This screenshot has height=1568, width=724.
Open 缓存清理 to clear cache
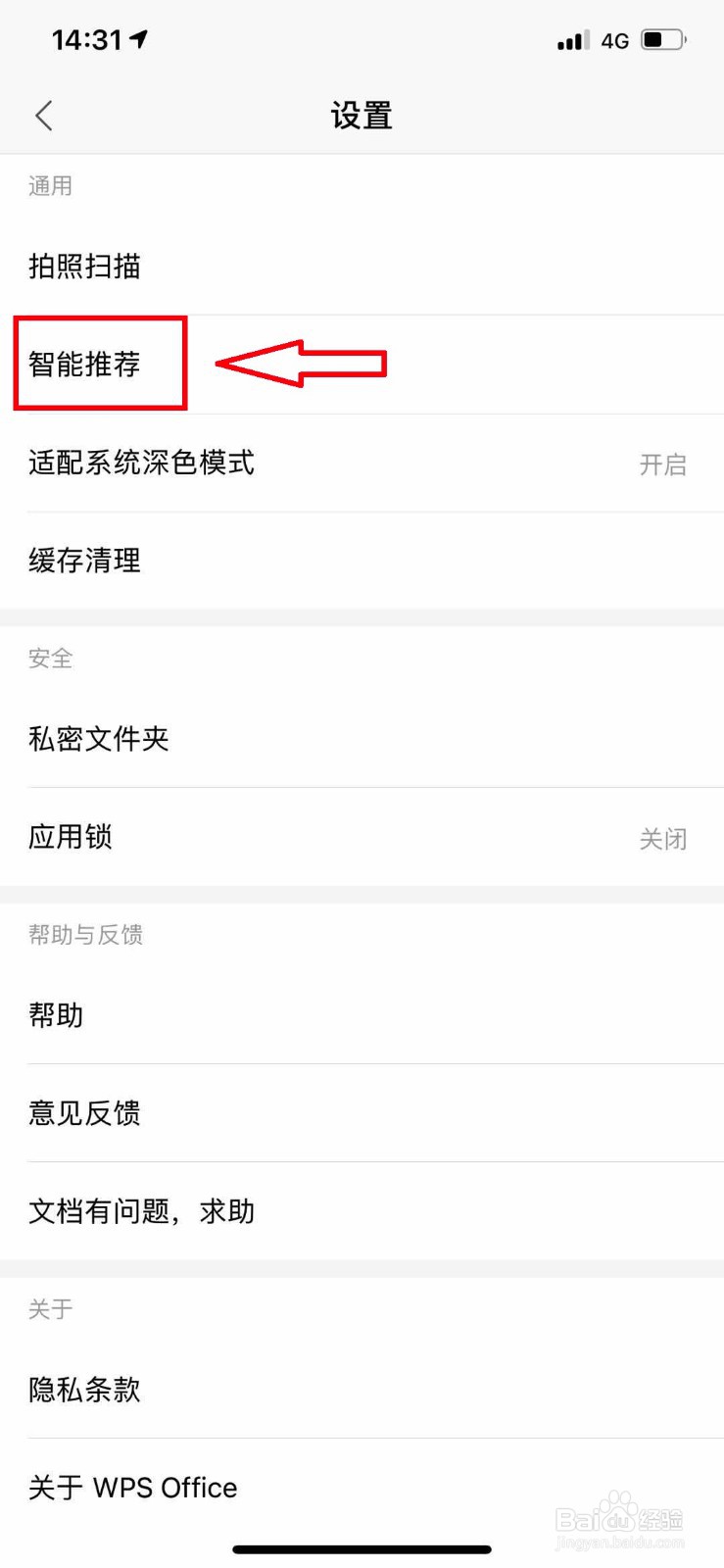83,561
